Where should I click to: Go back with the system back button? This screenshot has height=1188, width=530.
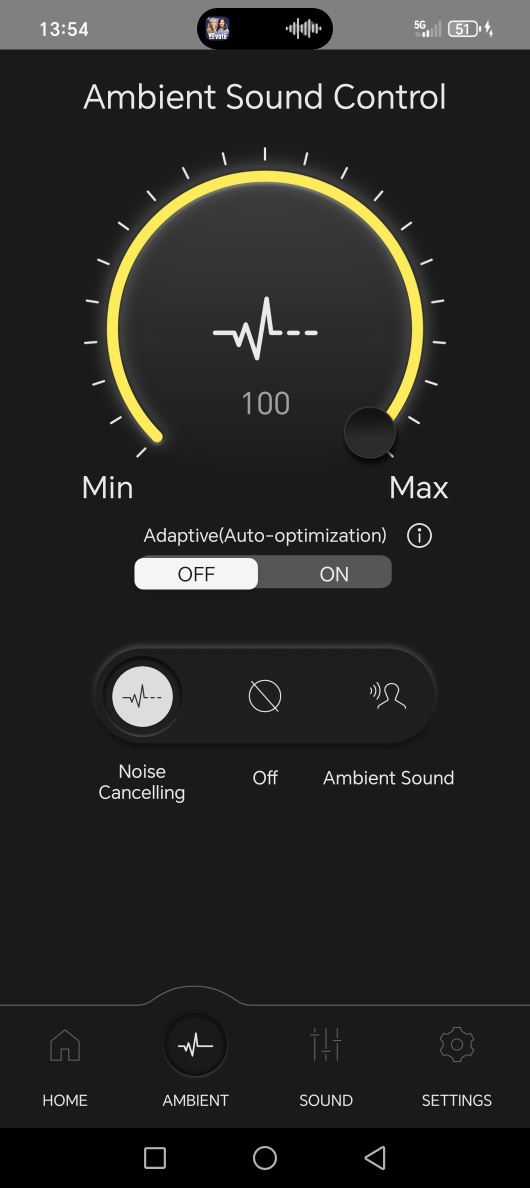375,1157
